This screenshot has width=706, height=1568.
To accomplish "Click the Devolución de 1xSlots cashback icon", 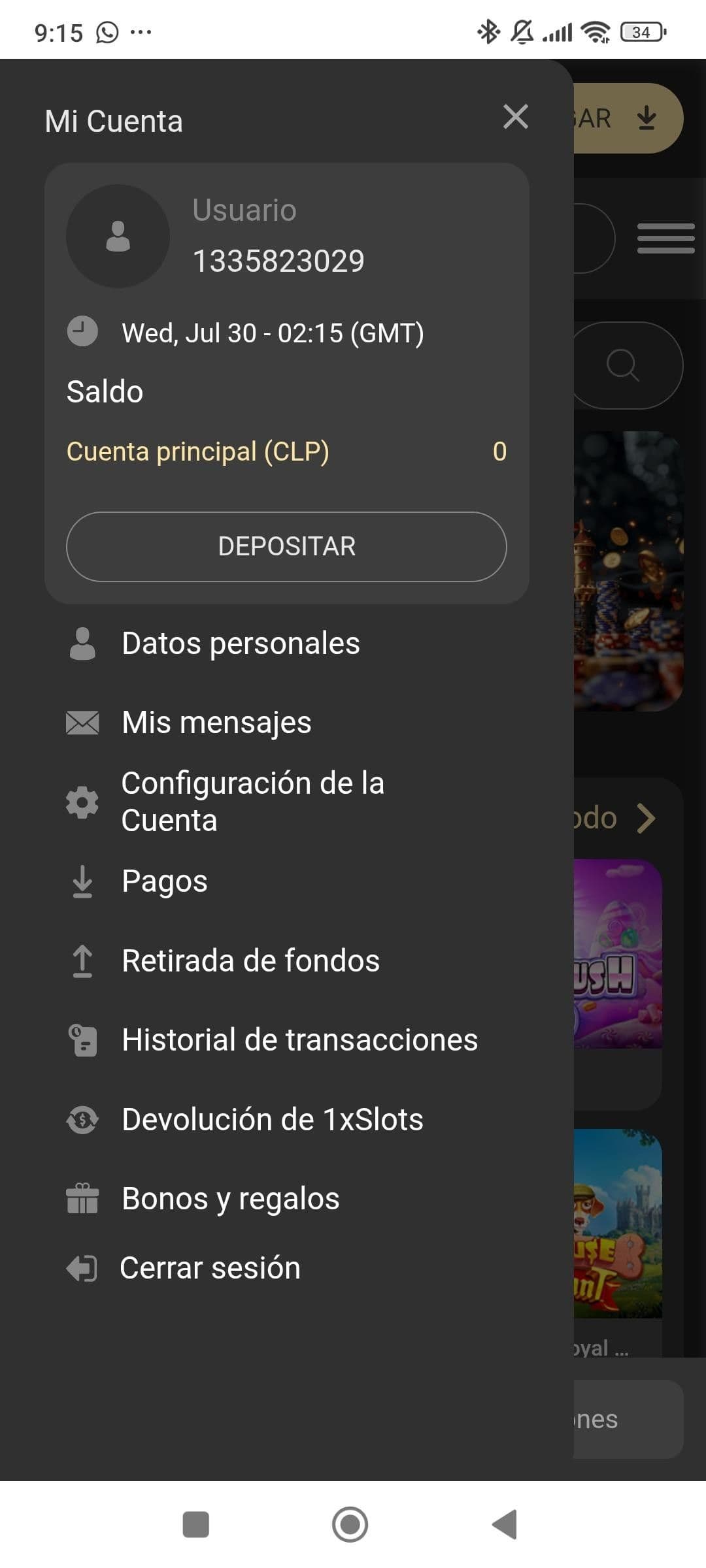I will pyautogui.click(x=82, y=1119).
